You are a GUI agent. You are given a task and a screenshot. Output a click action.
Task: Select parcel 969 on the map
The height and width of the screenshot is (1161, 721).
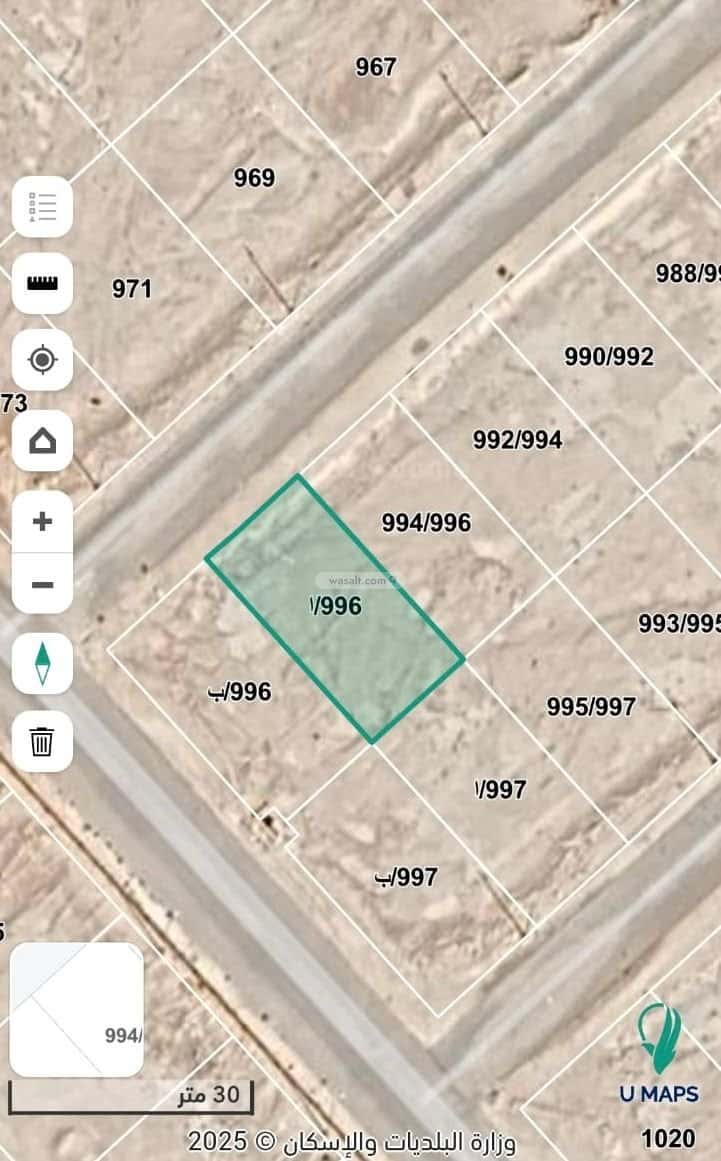click(256, 180)
